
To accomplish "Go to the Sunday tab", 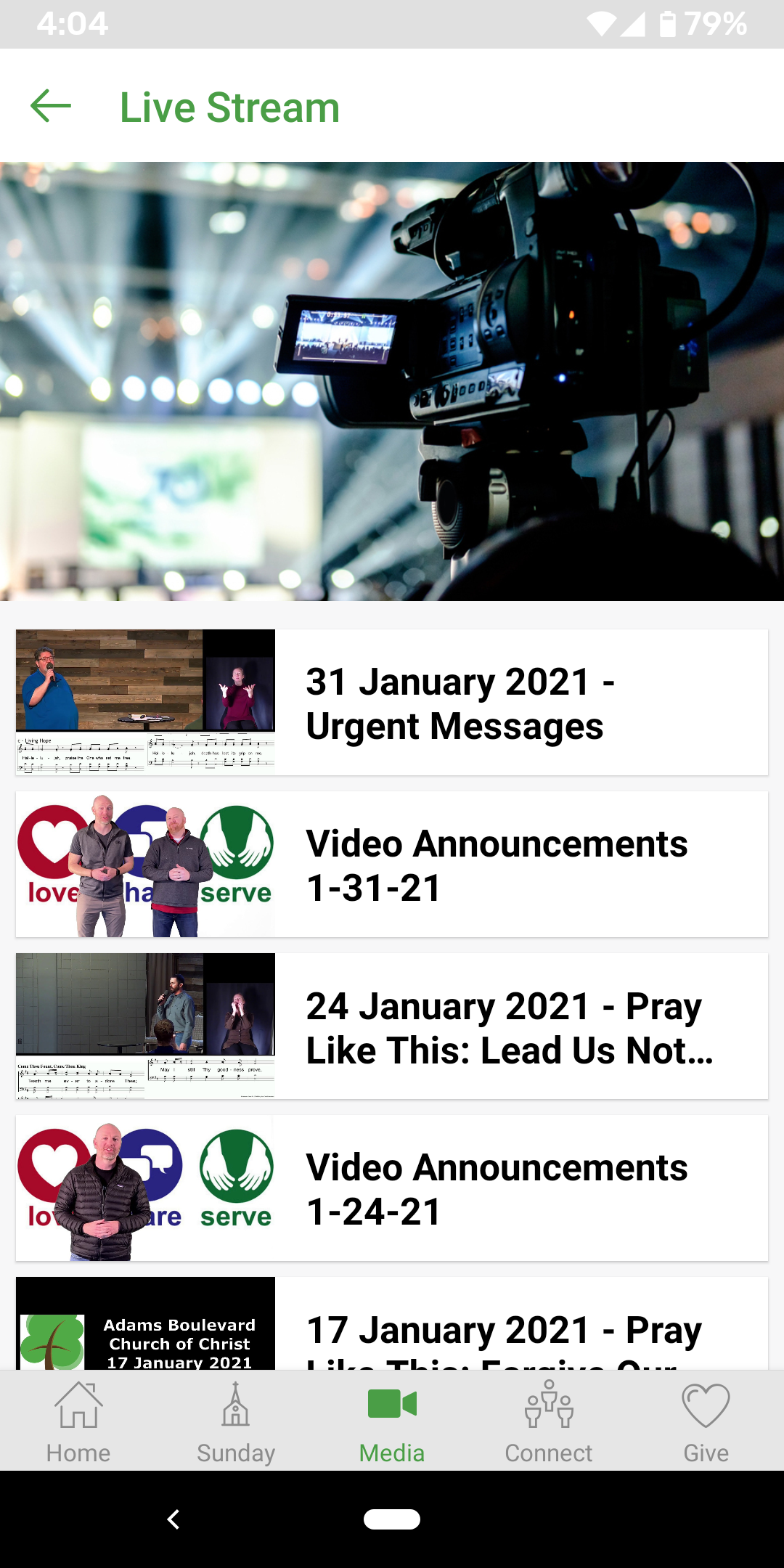I will 235,1421.
